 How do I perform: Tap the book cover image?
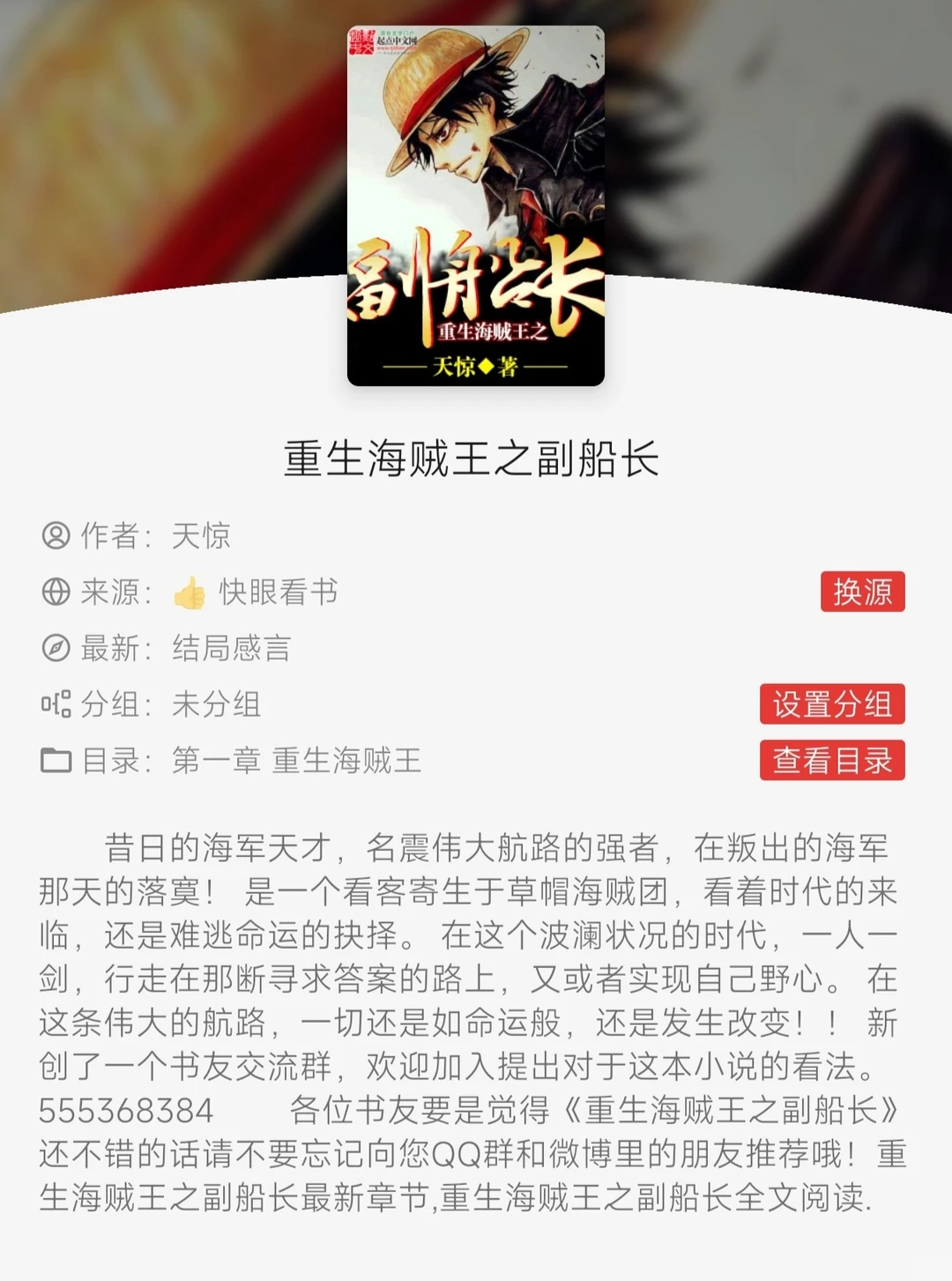coord(476,206)
